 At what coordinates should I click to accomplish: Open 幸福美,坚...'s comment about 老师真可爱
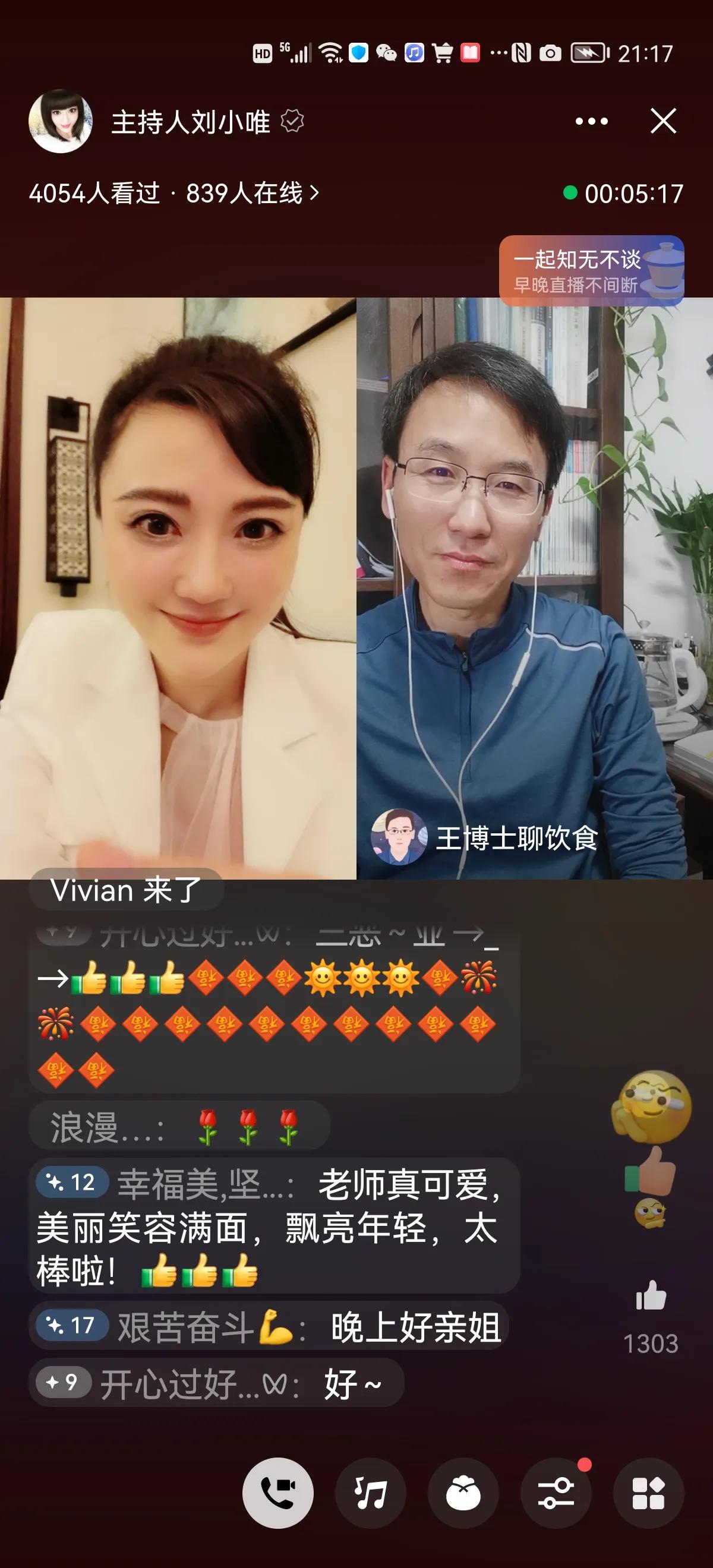(x=274, y=1226)
